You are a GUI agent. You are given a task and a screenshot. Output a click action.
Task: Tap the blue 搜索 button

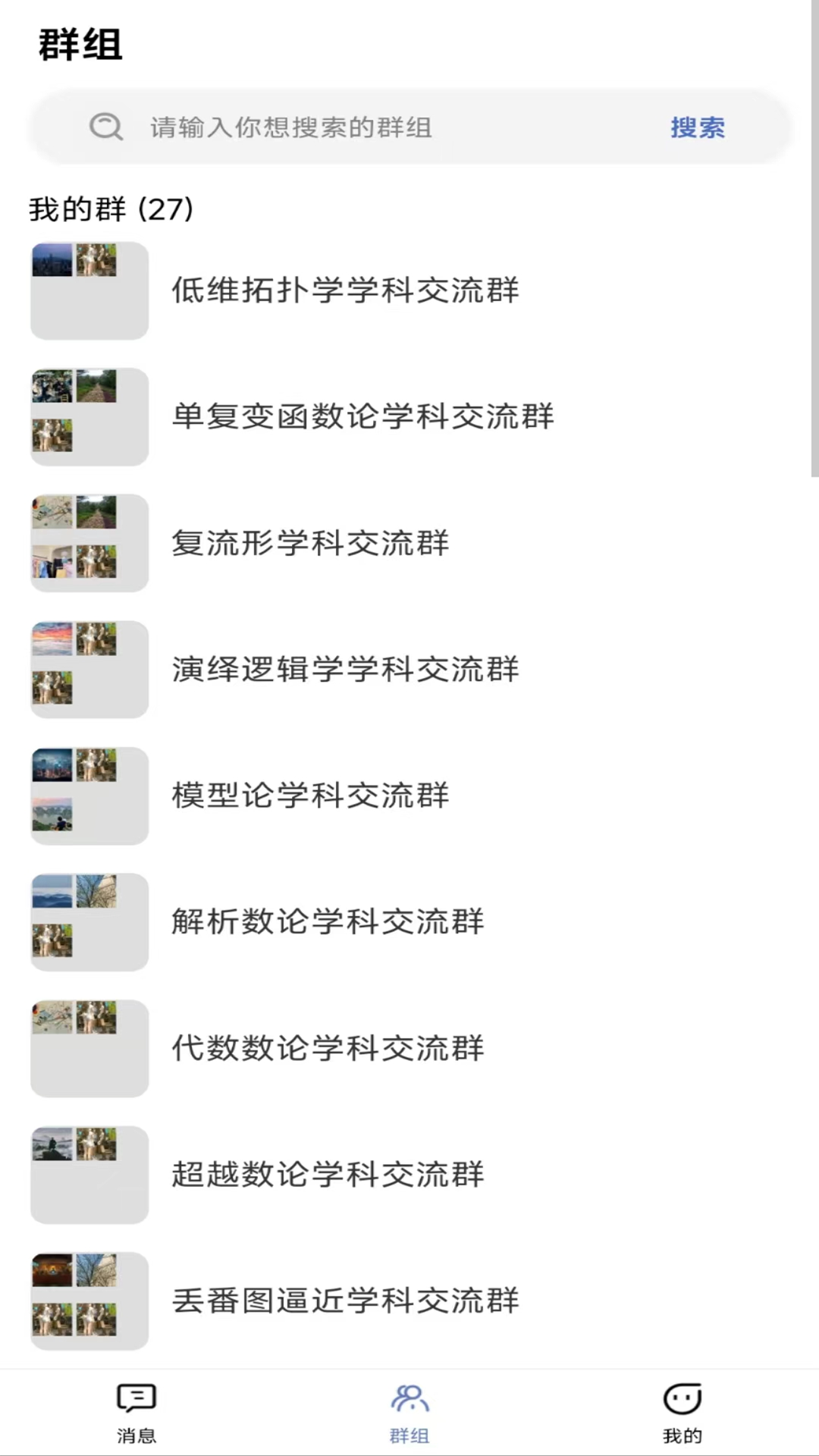click(697, 127)
